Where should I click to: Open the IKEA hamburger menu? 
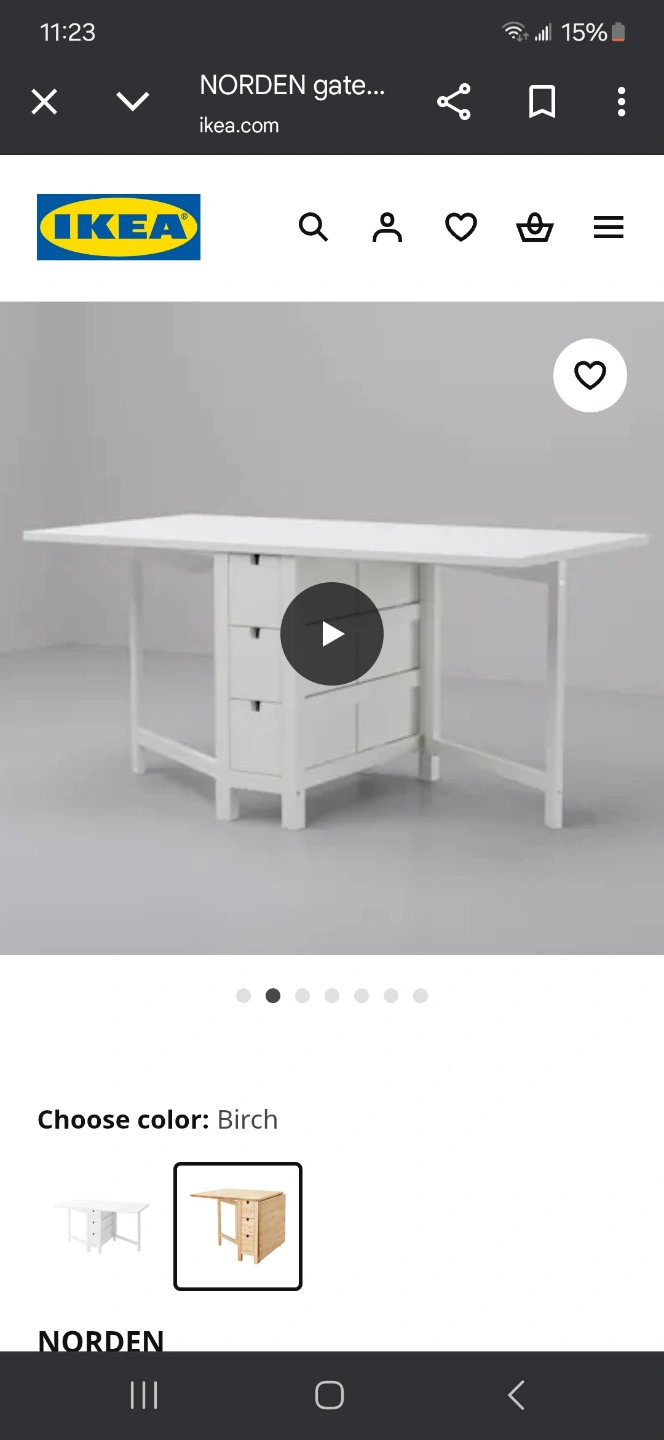click(x=608, y=228)
